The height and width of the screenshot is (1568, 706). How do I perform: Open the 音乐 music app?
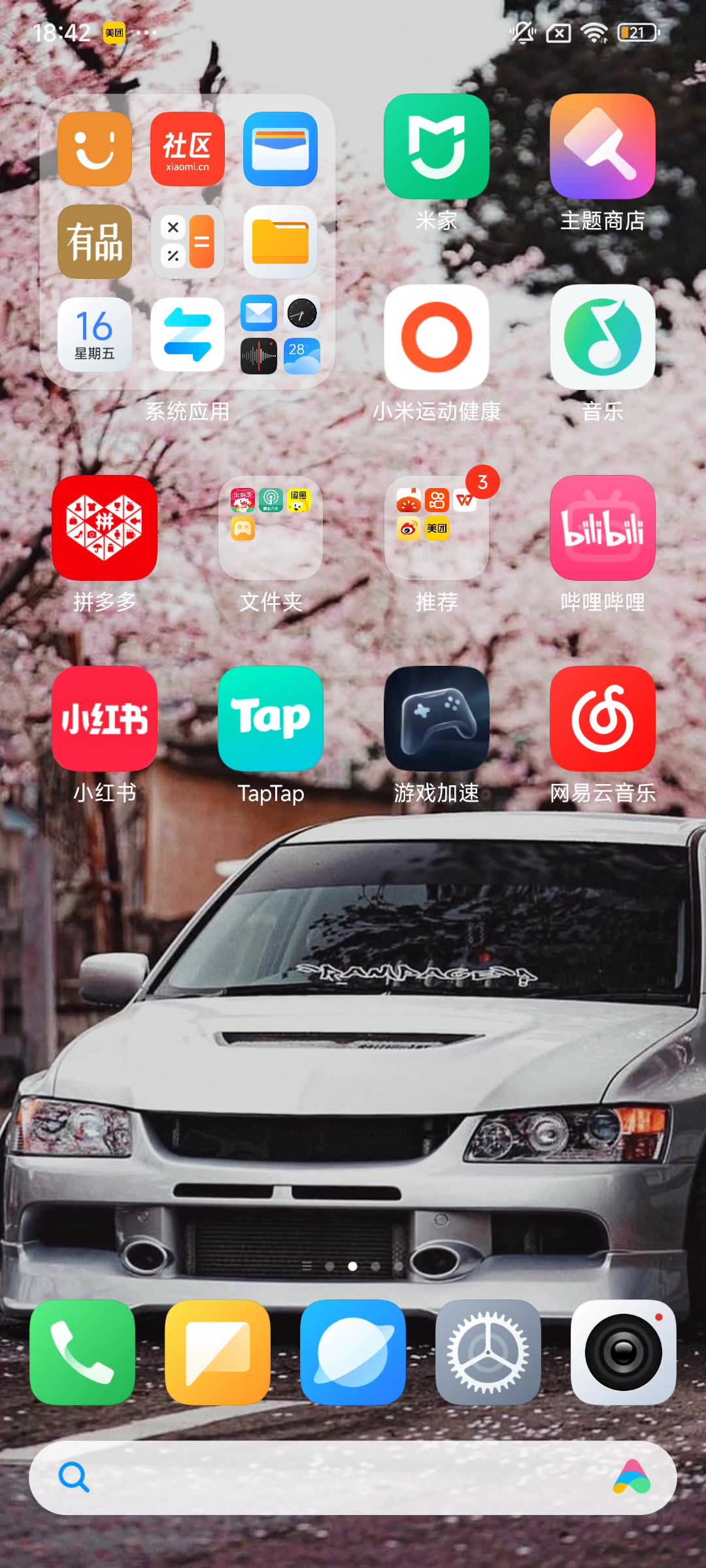[602, 337]
